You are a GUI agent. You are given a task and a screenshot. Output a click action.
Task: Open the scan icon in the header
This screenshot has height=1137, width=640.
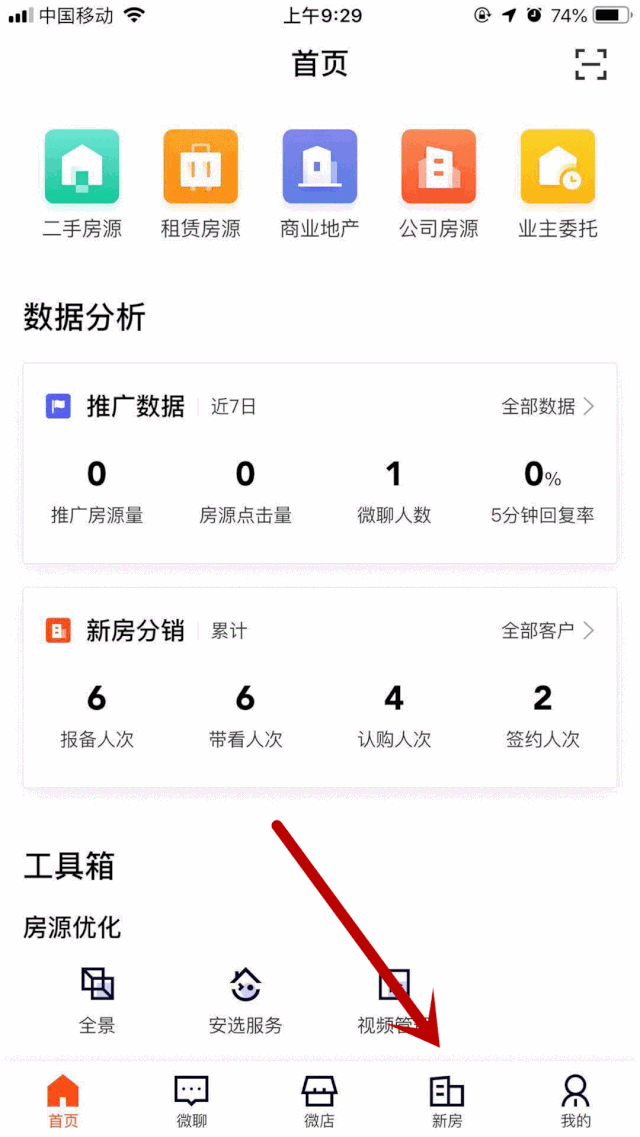(591, 63)
